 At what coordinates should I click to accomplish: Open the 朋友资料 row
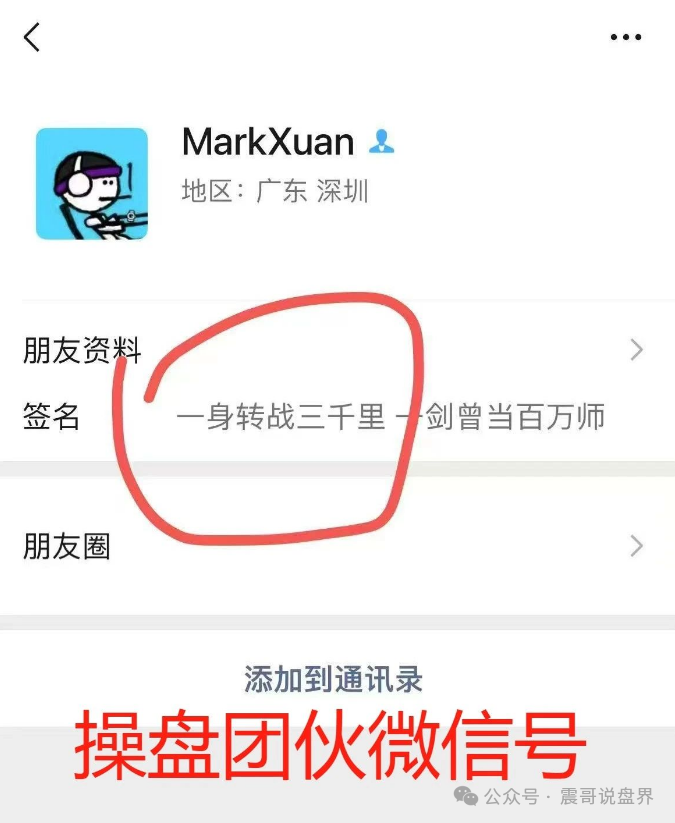(x=335, y=350)
